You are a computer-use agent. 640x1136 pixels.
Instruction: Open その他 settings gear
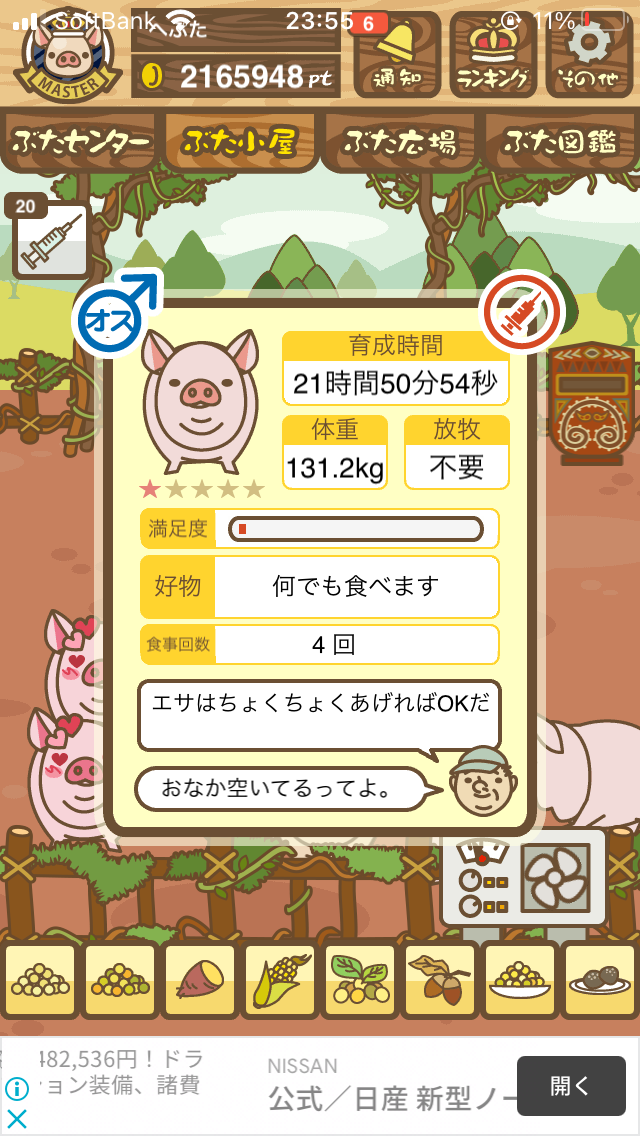coord(589,54)
